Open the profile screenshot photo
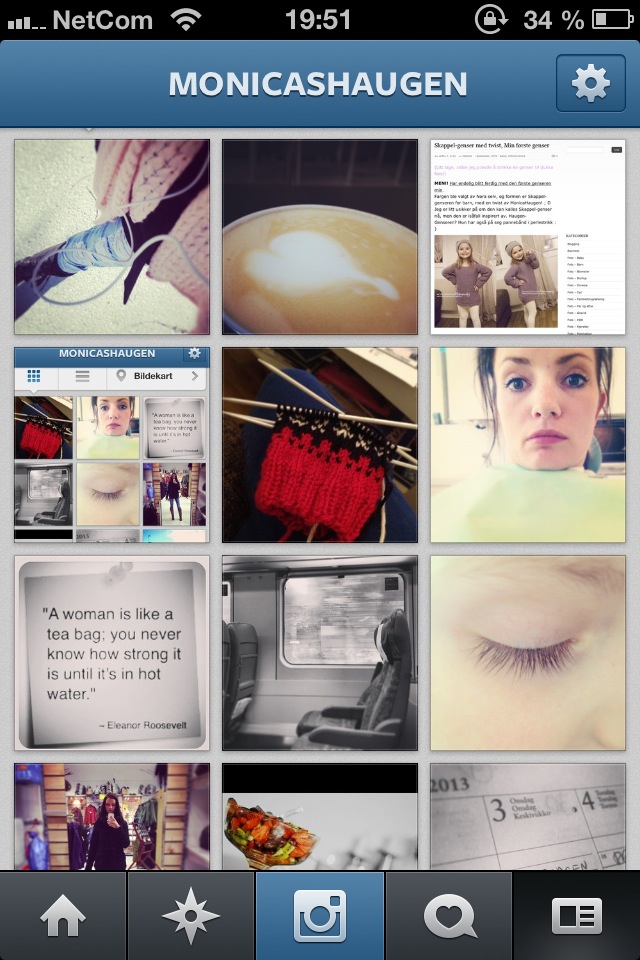The width and height of the screenshot is (640, 960). (112, 445)
